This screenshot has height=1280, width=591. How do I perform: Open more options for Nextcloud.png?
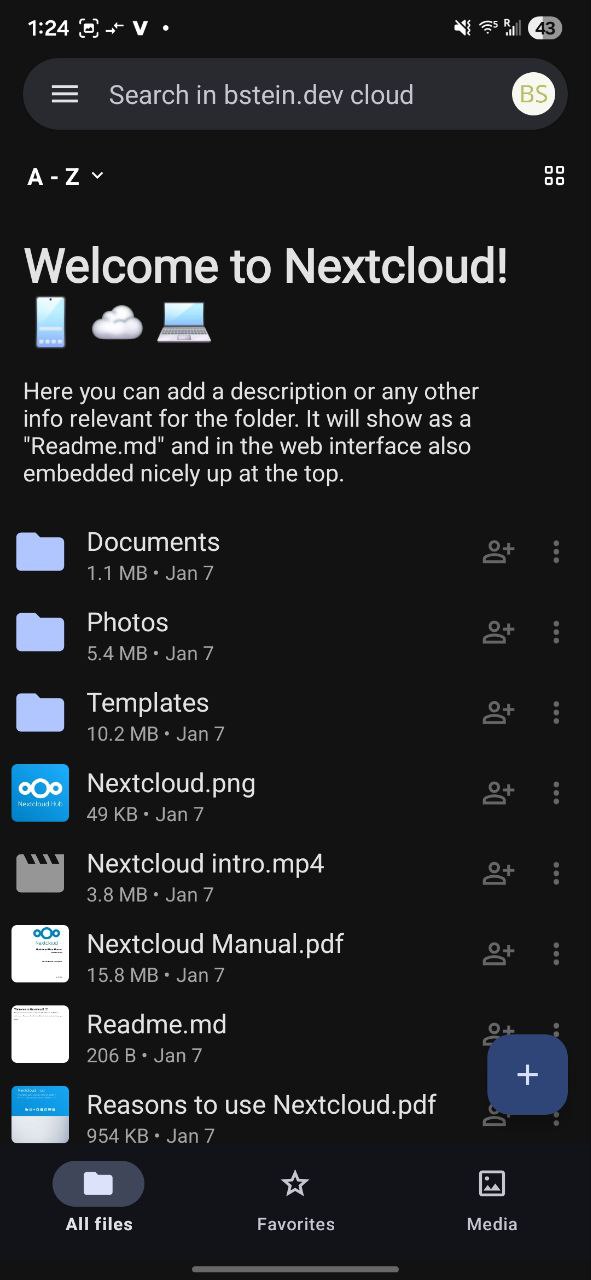pyautogui.click(x=556, y=793)
